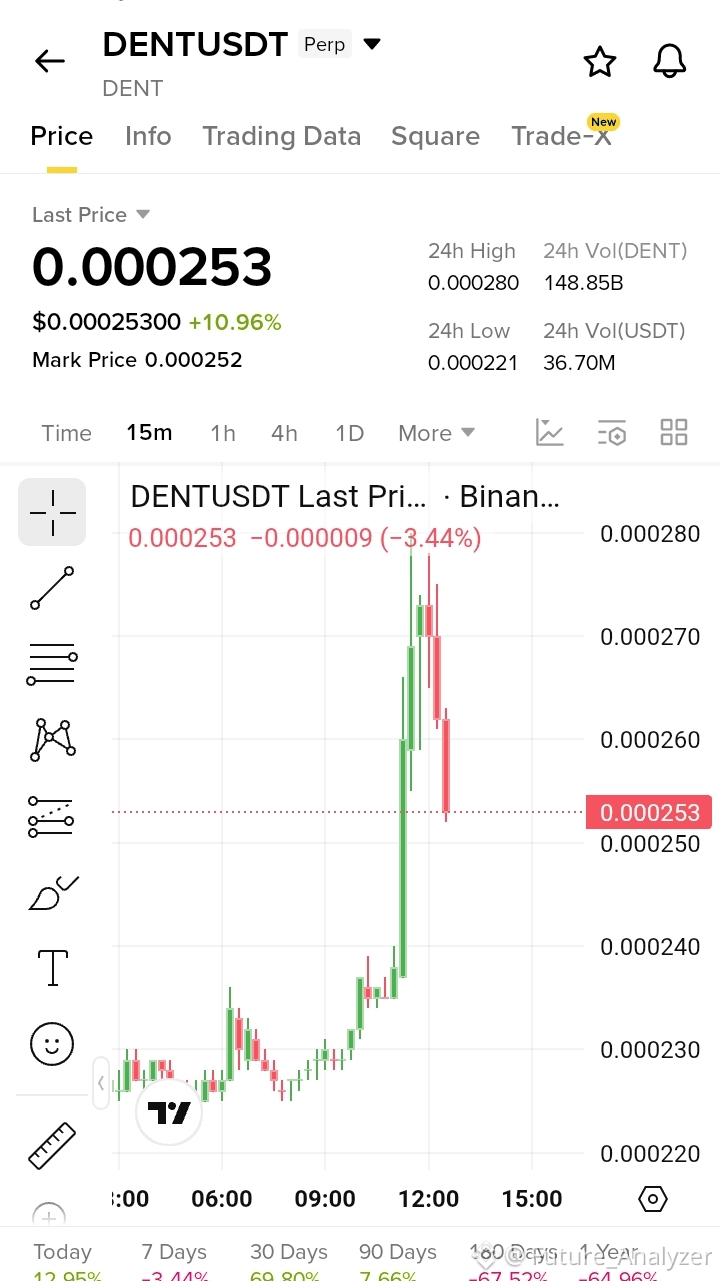This screenshot has width=720, height=1281.
Task: Open the Trade-X tab
Action: click(561, 136)
